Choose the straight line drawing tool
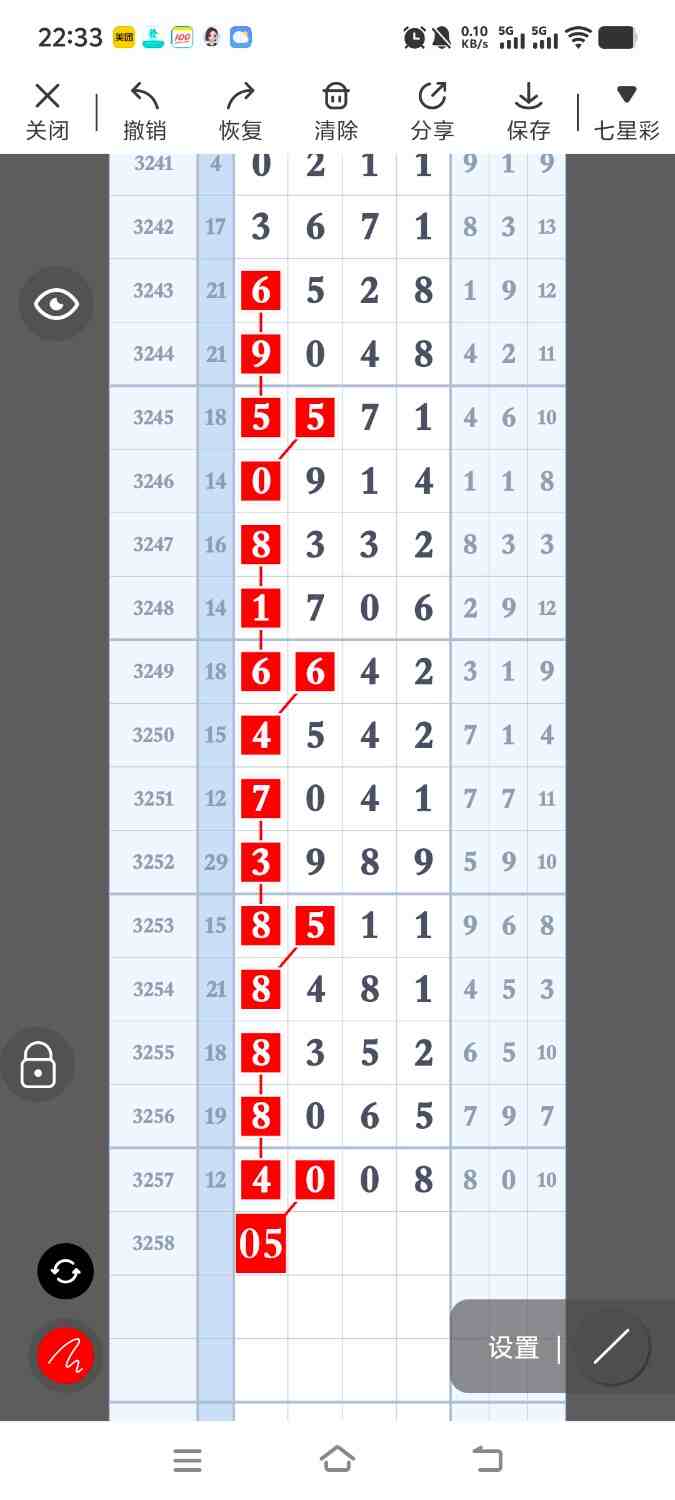The height and width of the screenshot is (1500, 675). (612, 1347)
